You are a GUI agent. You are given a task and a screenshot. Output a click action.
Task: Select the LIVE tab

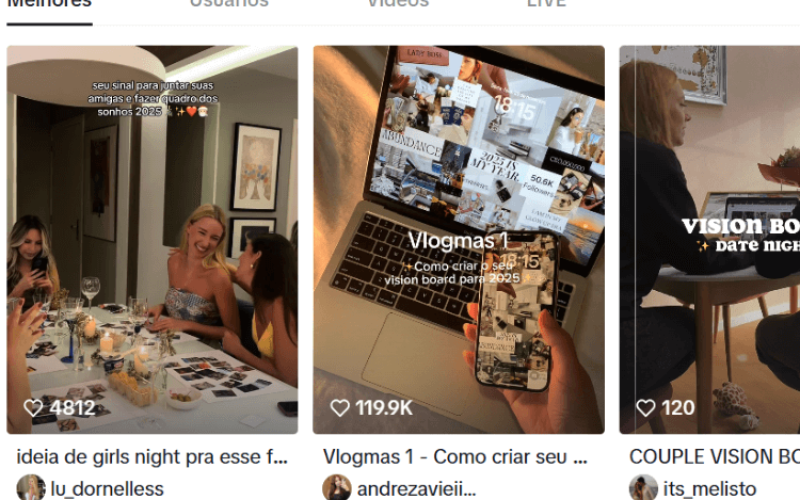coord(546,4)
